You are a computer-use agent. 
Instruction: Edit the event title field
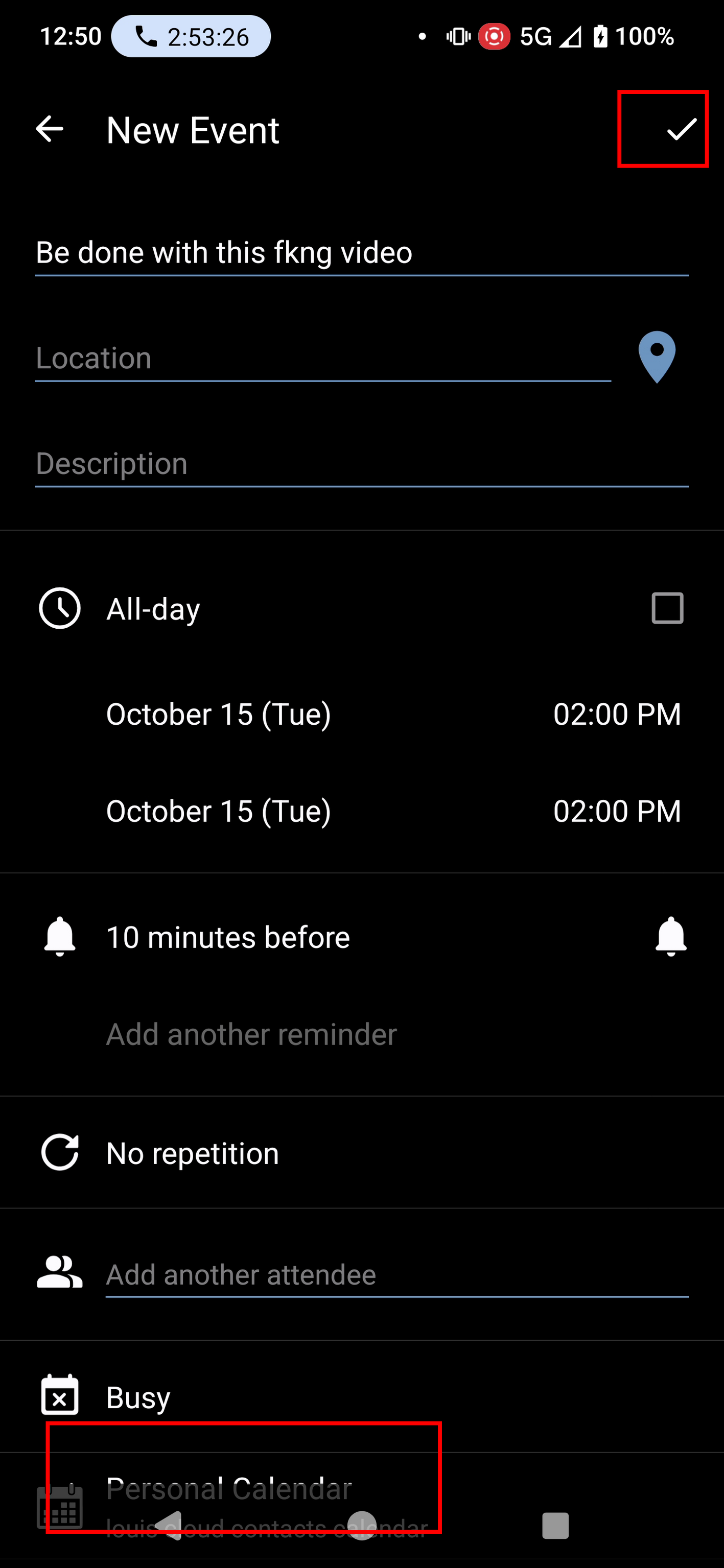point(361,253)
